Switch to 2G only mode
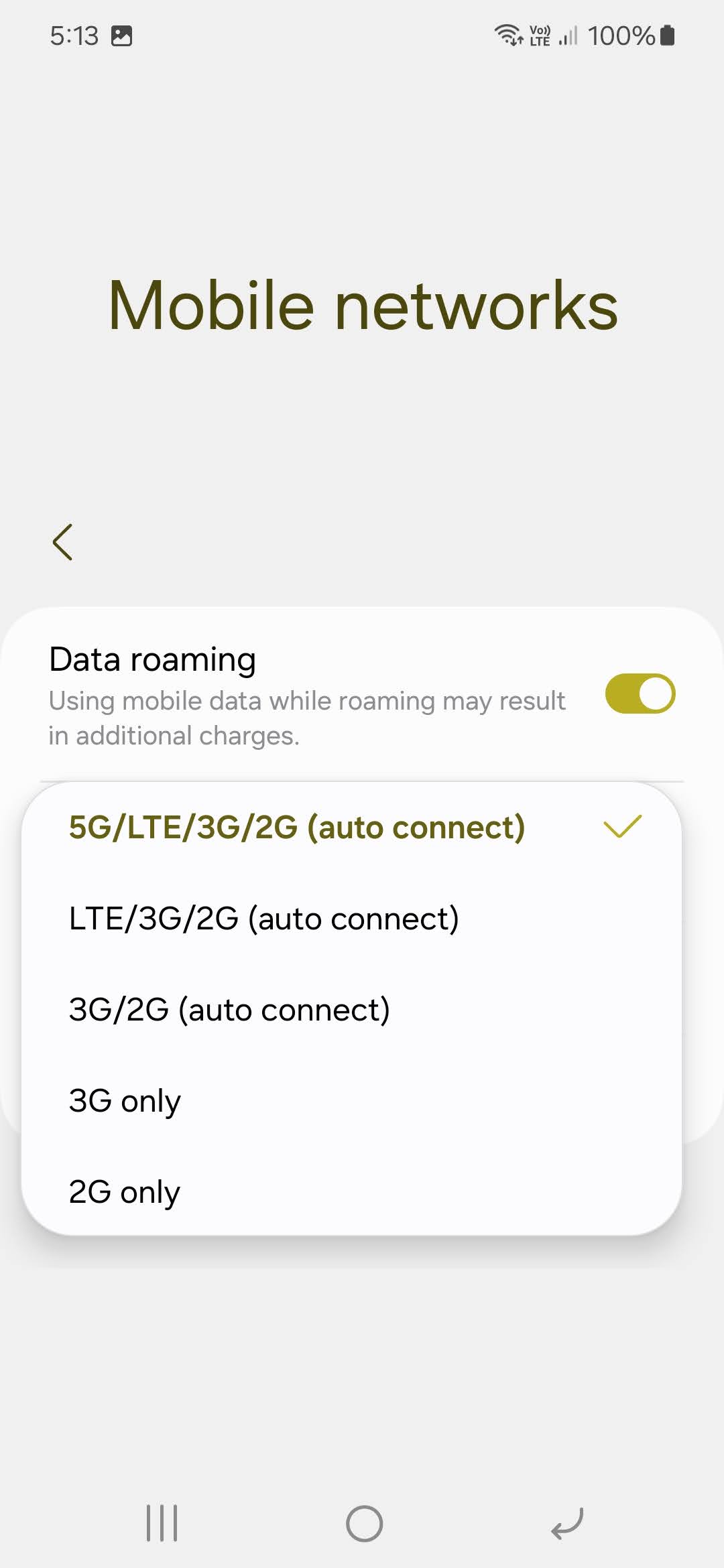724x1568 pixels. [x=125, y=1191]
